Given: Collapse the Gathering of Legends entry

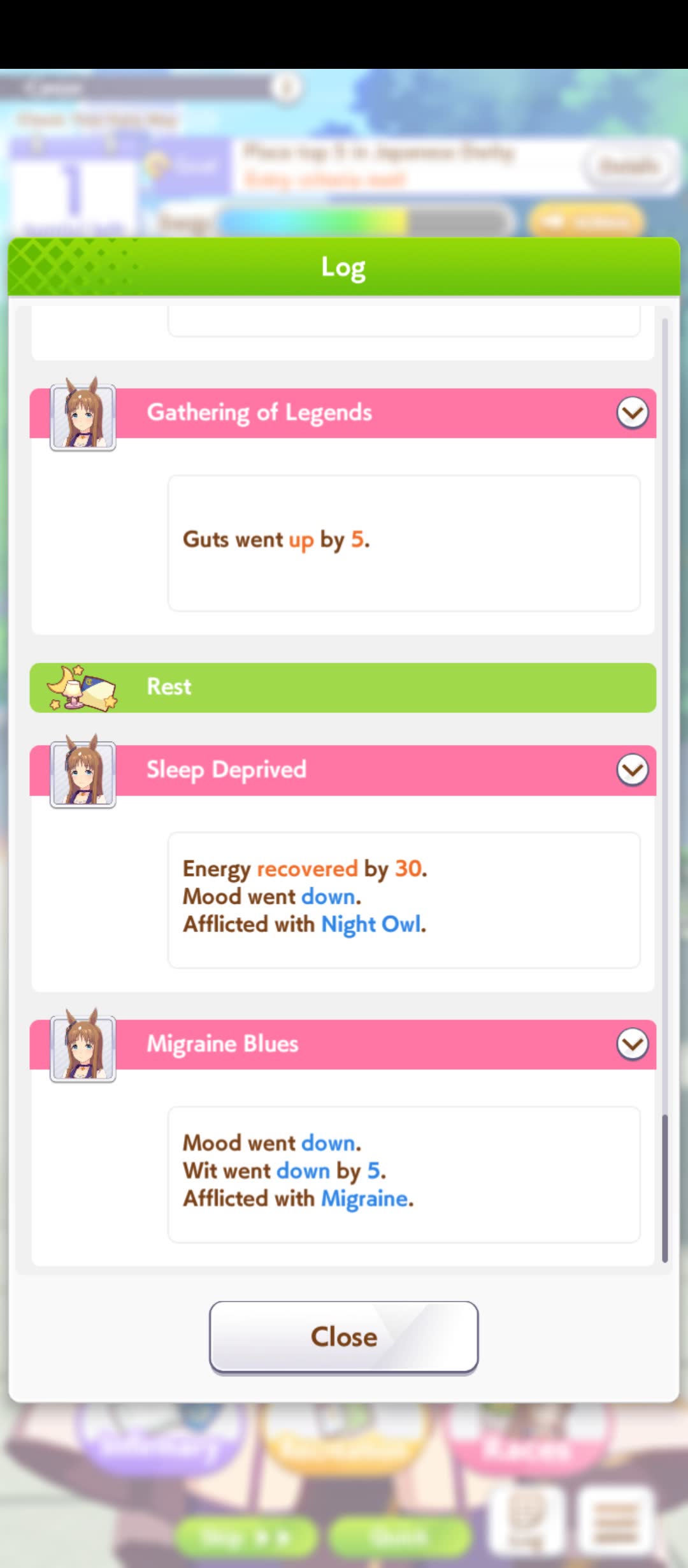Looking at the screenshot, I should coord(632,413).
